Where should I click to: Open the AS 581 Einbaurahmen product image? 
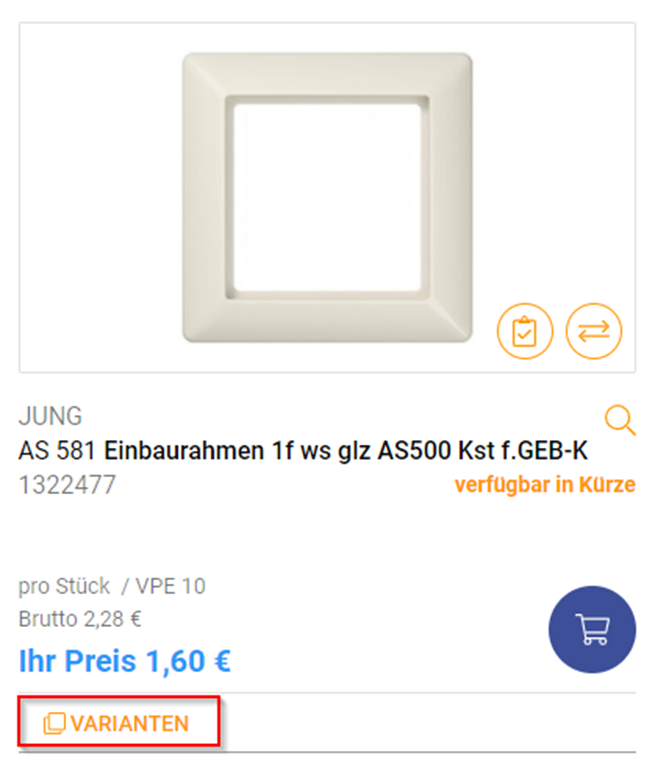pos(326,197)
